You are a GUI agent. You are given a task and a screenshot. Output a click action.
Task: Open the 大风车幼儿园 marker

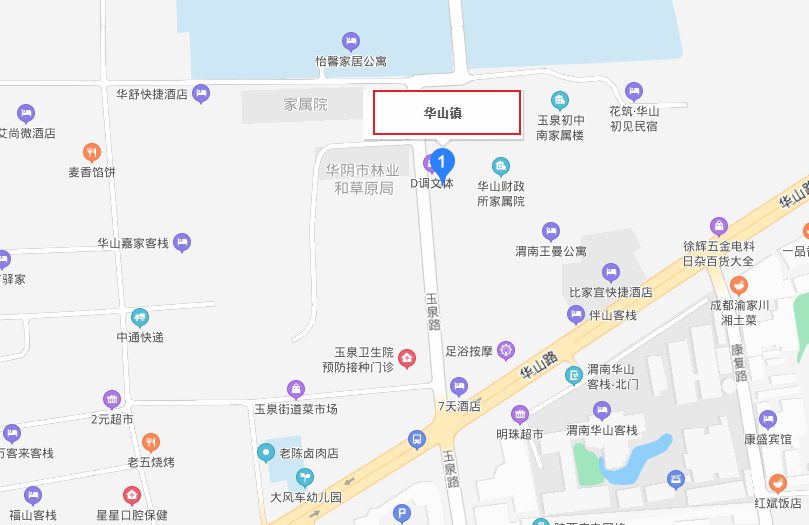[x=305, y=477]
